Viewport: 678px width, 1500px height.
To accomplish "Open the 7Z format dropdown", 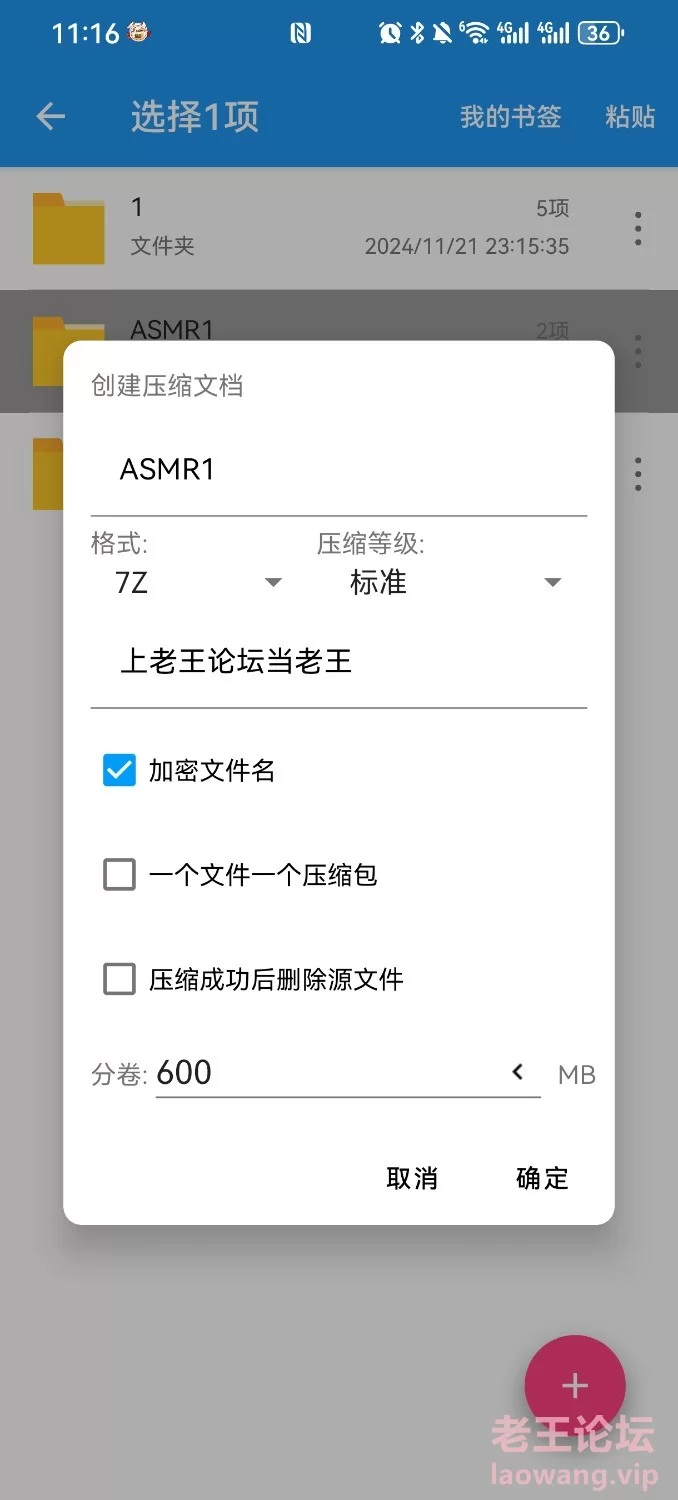I will [x=198, y=582].
